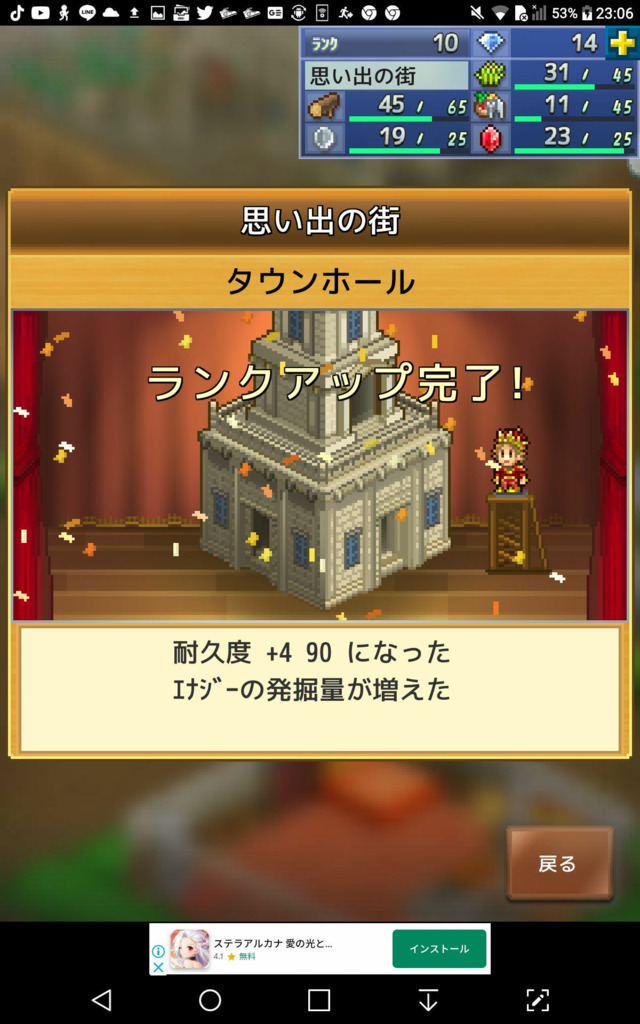This screenshot has height=1024, width=640.
Task: Open the recent apps overview
Action: [319, 999]
